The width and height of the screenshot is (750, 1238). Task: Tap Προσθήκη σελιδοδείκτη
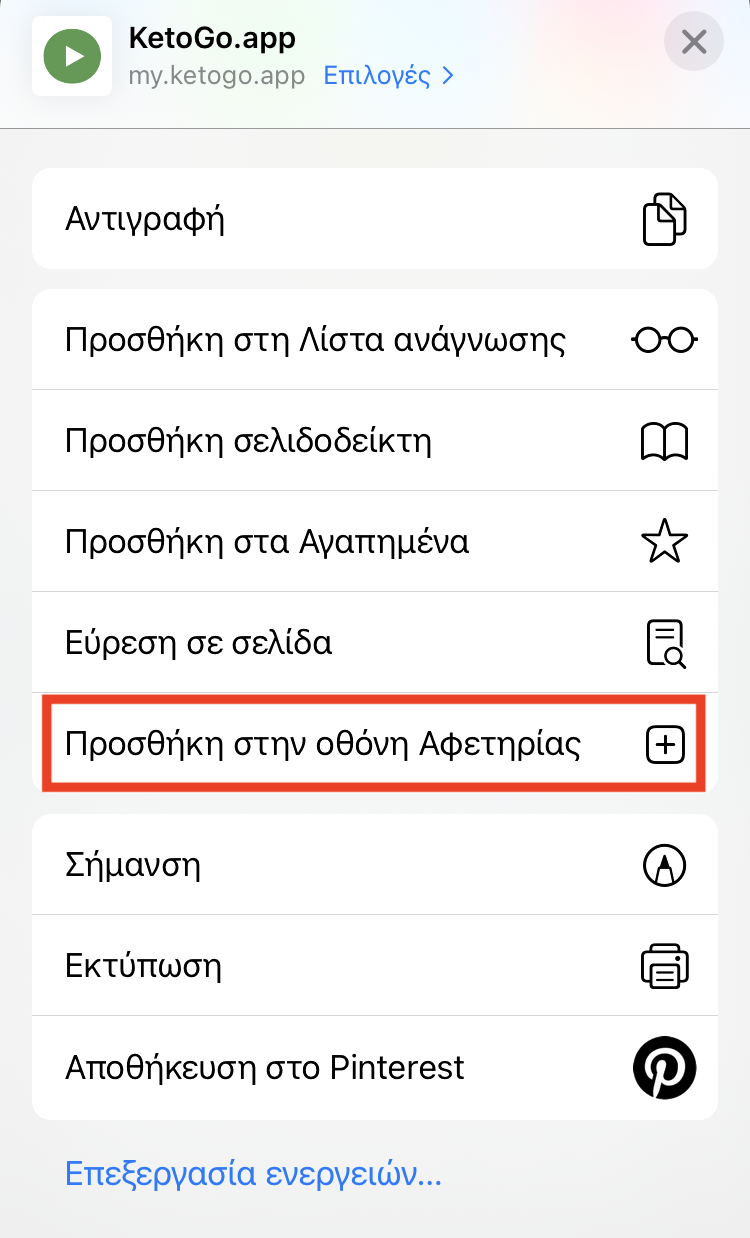pyautogui.click(x=374, y=441)
